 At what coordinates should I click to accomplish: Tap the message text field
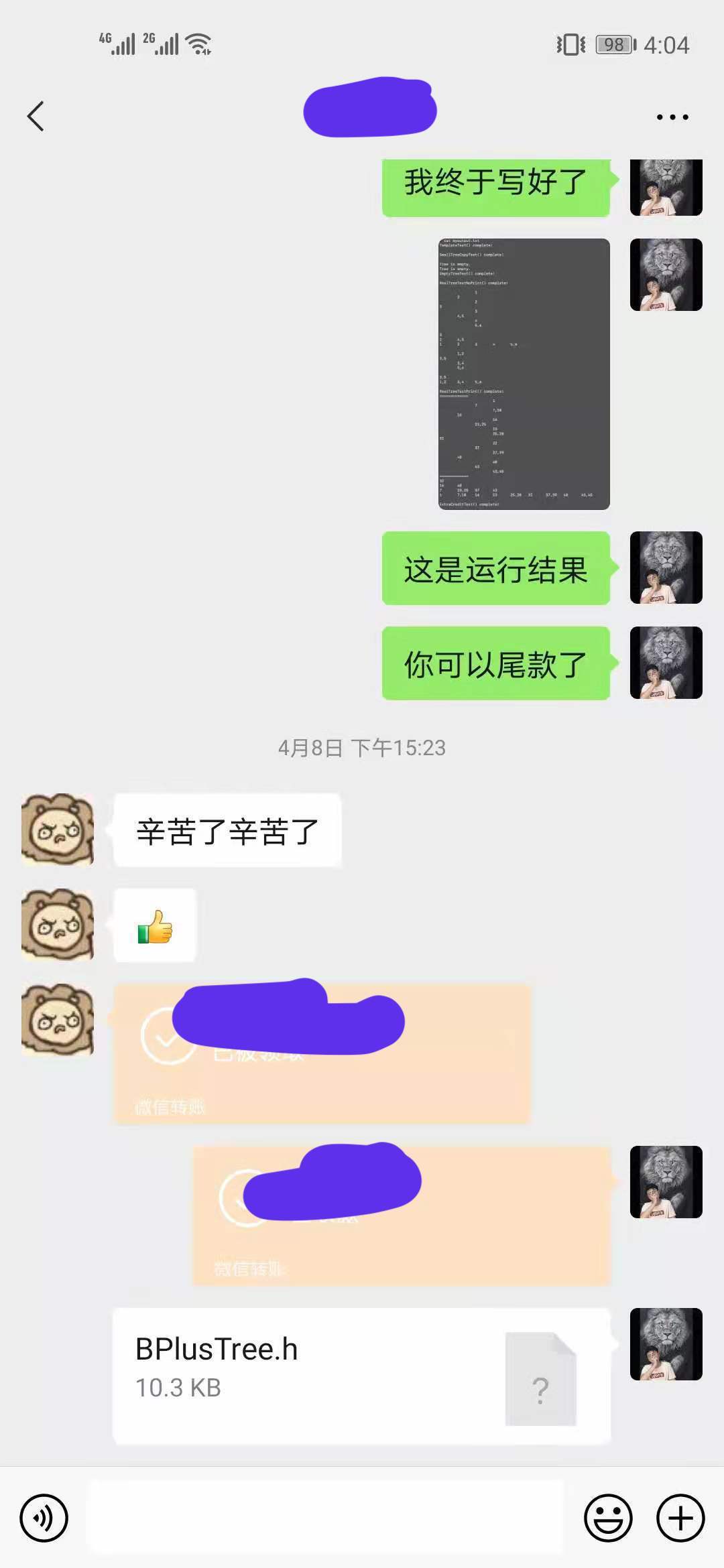point(326,1518)
